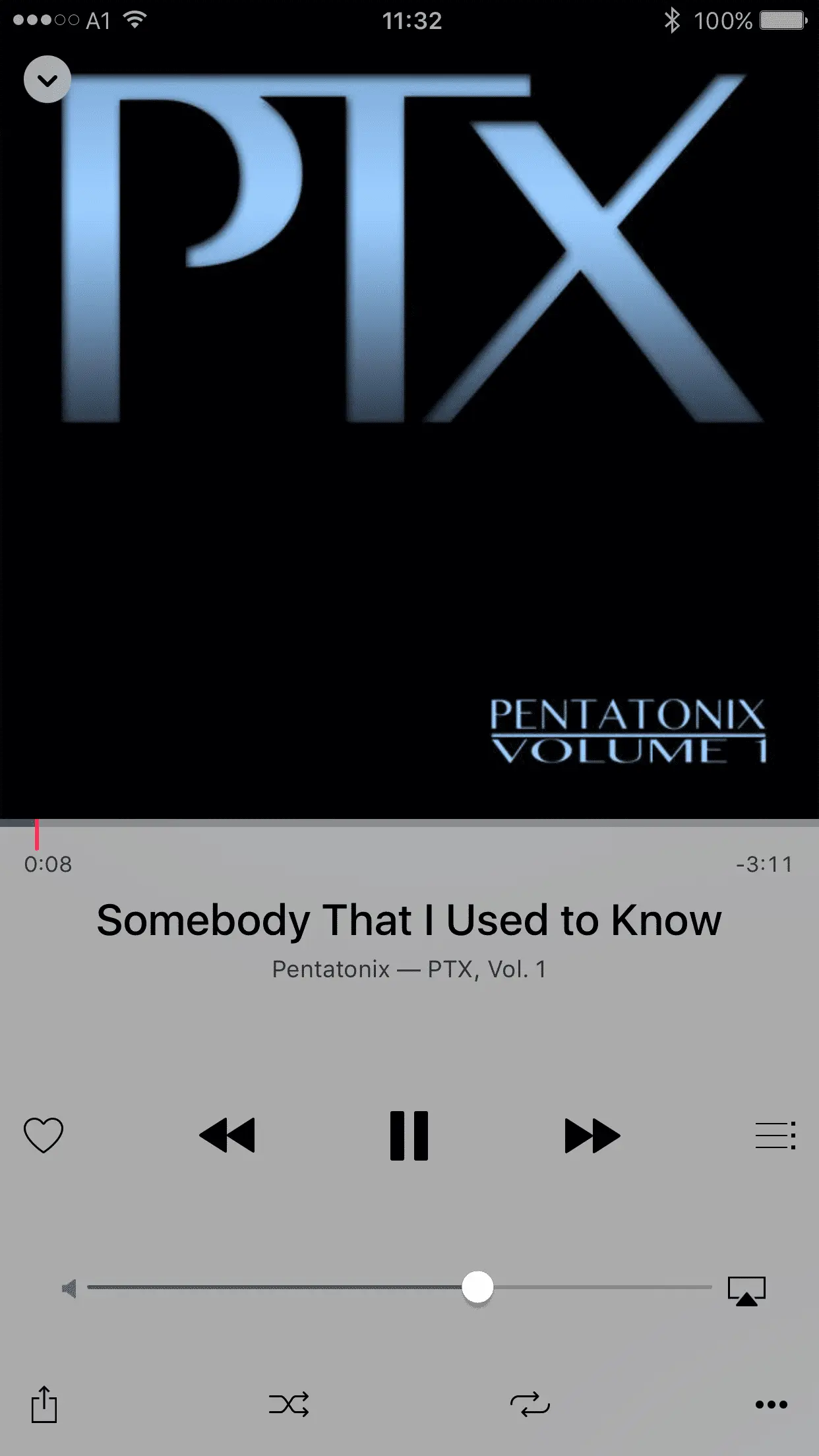The height and width of the screenshot is (1456, 819).
Task: Toggle shuffle mode
Action: 289,1405
